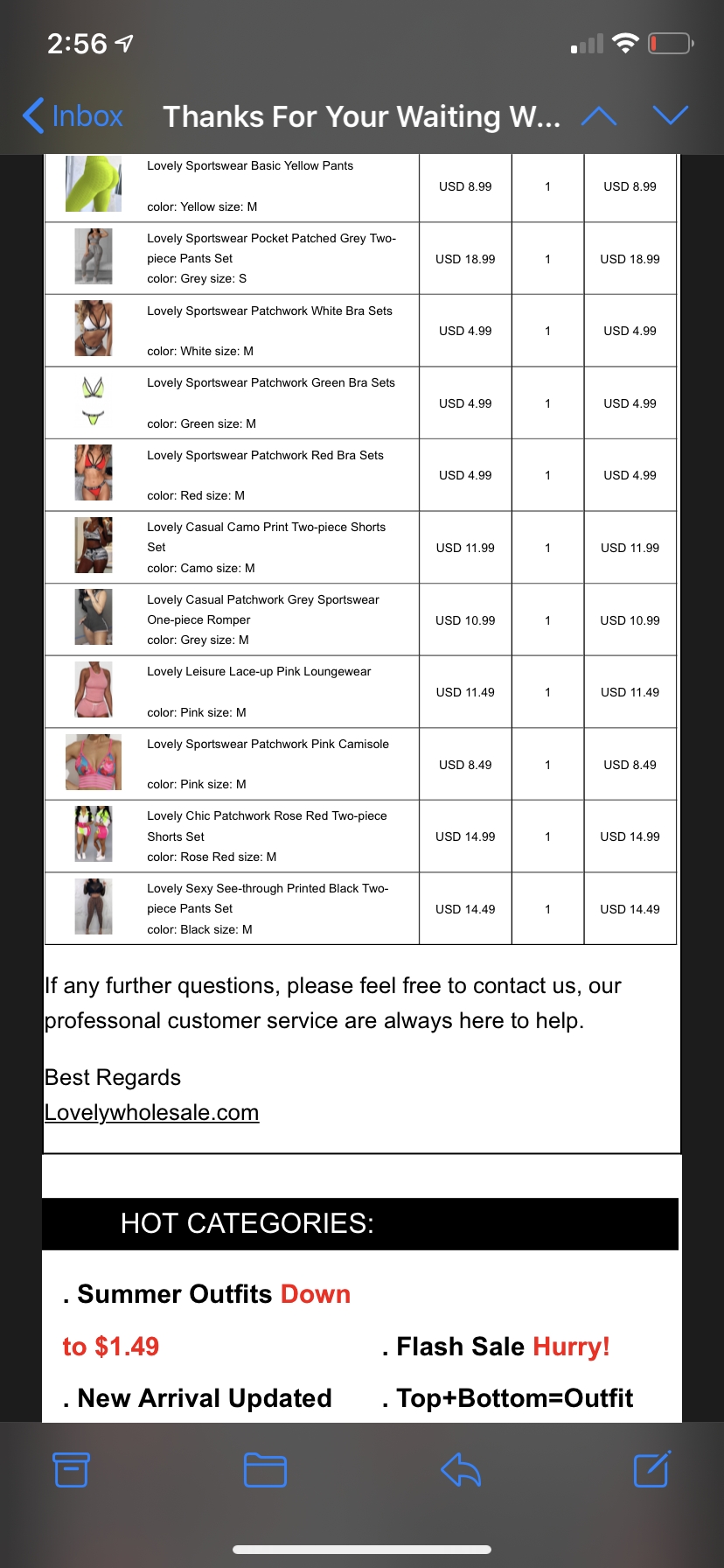Reply to the email
This screenshot has width=724, height=1568.
coord(458,1470)
